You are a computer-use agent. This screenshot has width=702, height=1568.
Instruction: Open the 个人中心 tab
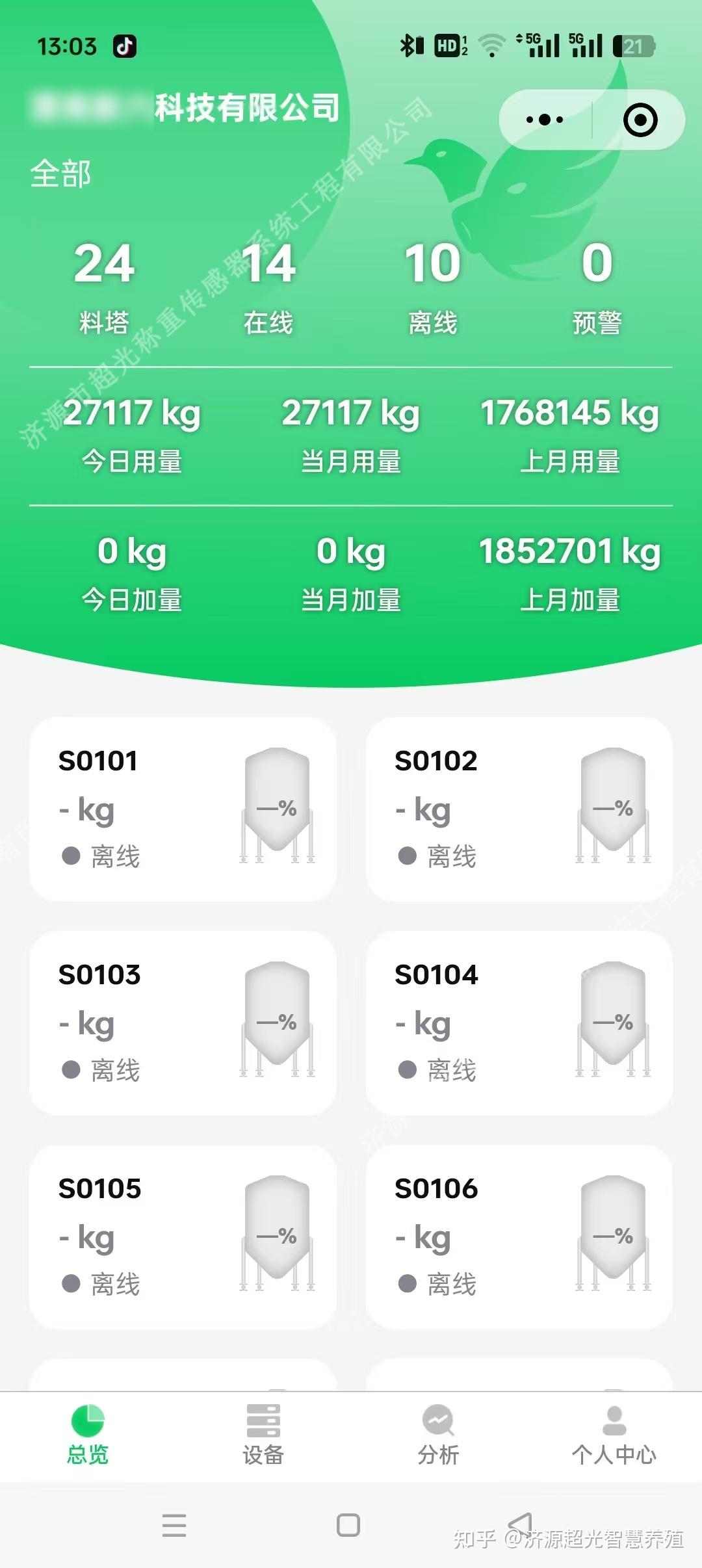pyautogui.click(x=614, y=1435)
